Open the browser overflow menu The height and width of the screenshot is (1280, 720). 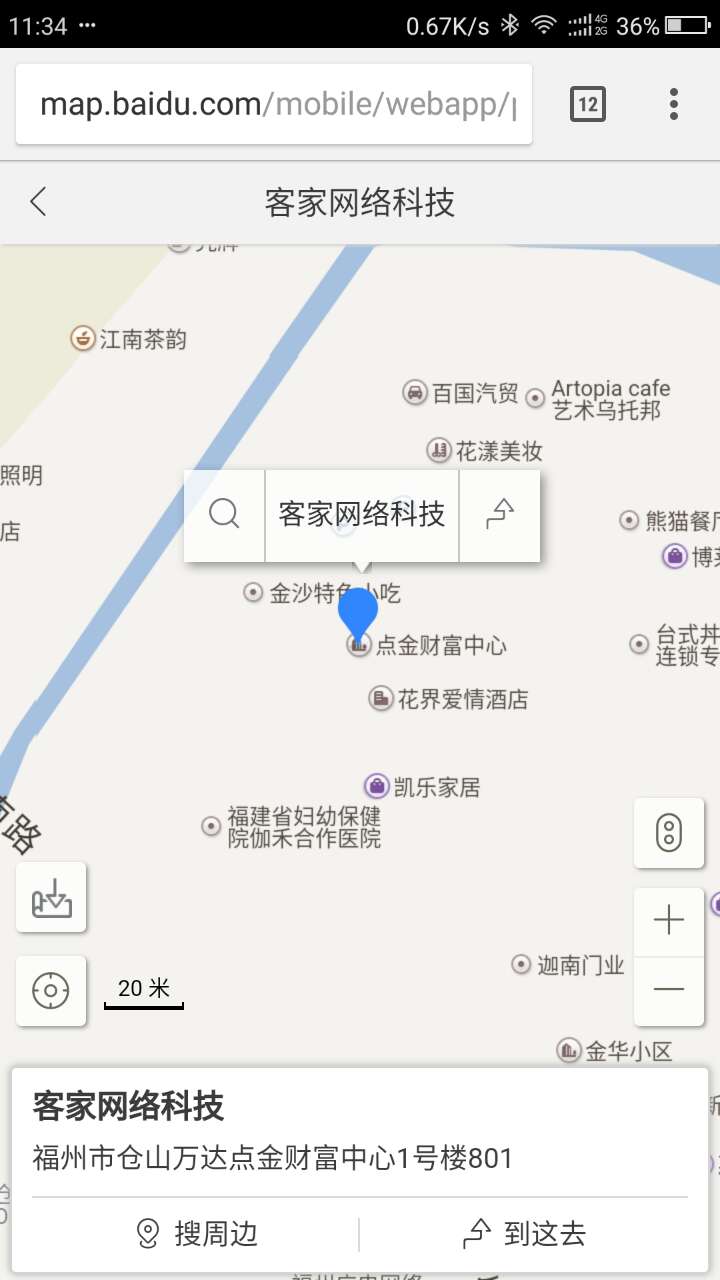click(673, 104)
